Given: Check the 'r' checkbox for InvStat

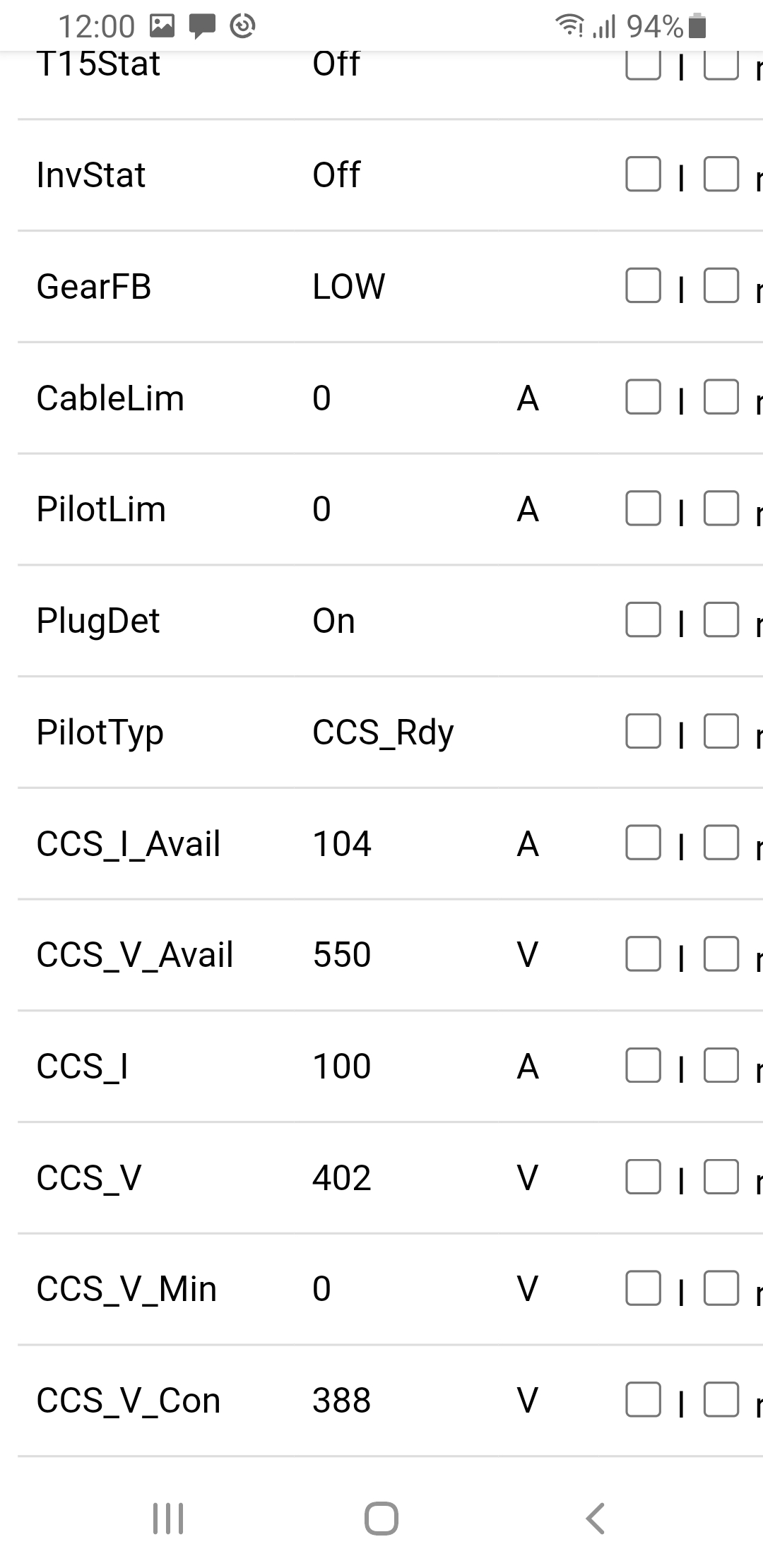Looking at the screenshot, I should point(721,174).
